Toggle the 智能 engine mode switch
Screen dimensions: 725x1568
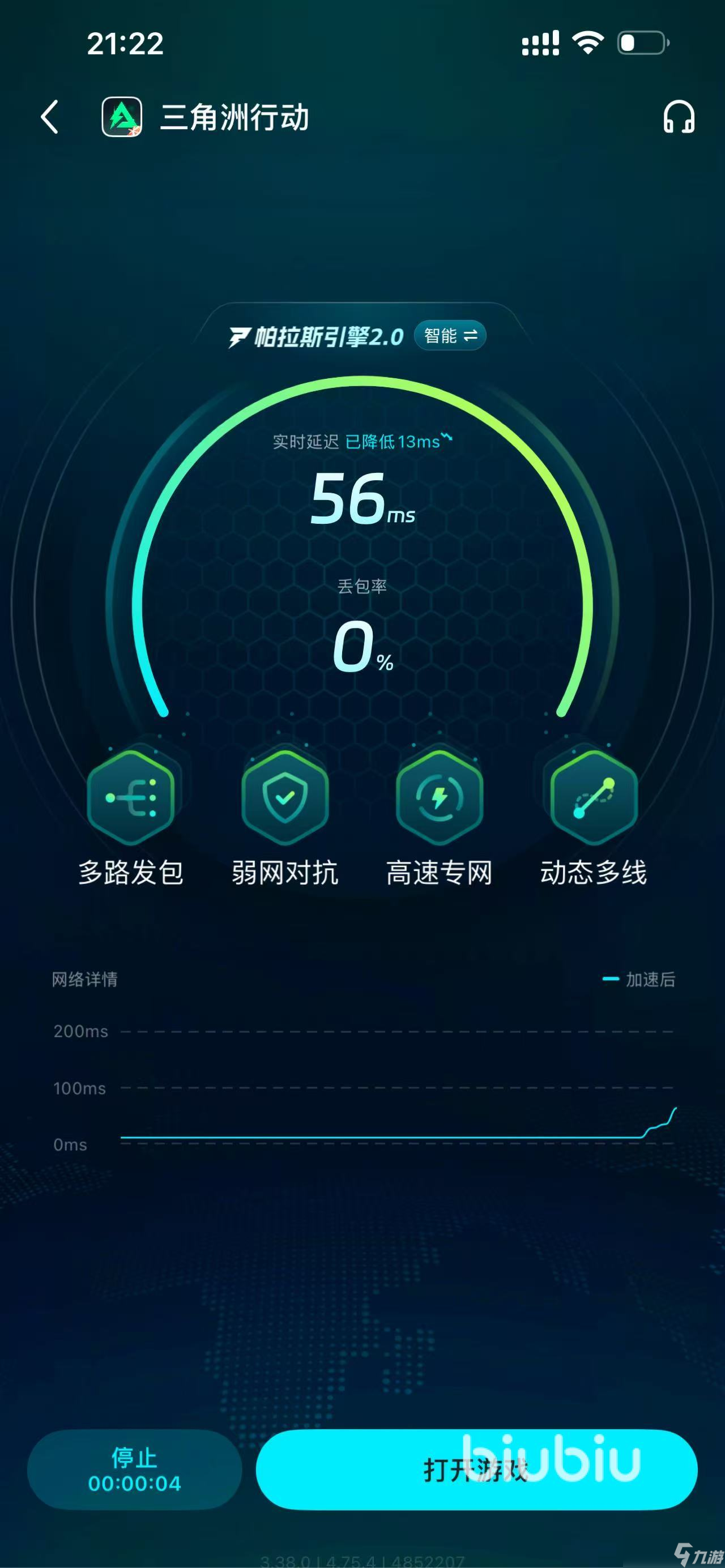click(x=449, y=335)
